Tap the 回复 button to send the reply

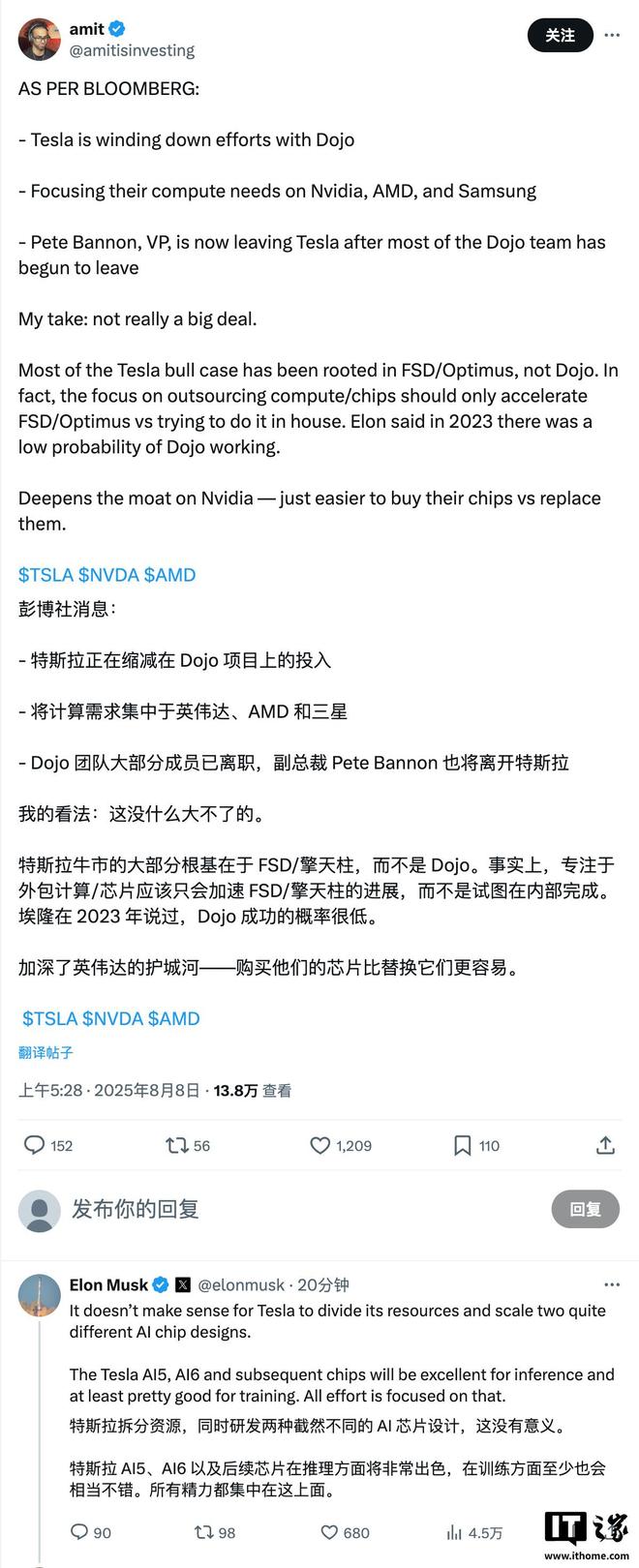(x=585, y=1209)
